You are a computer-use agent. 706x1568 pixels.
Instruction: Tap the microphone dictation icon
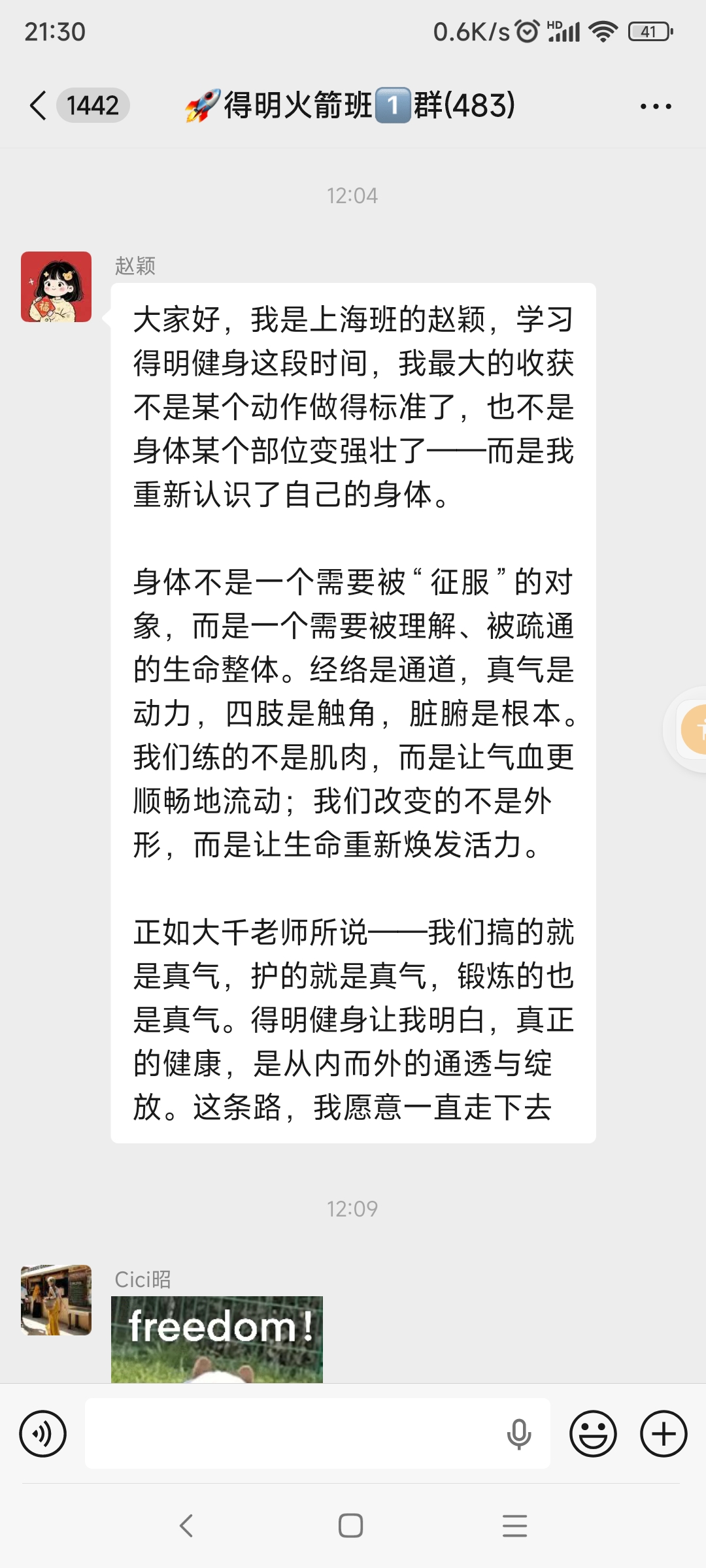(x=519, y=1434)
